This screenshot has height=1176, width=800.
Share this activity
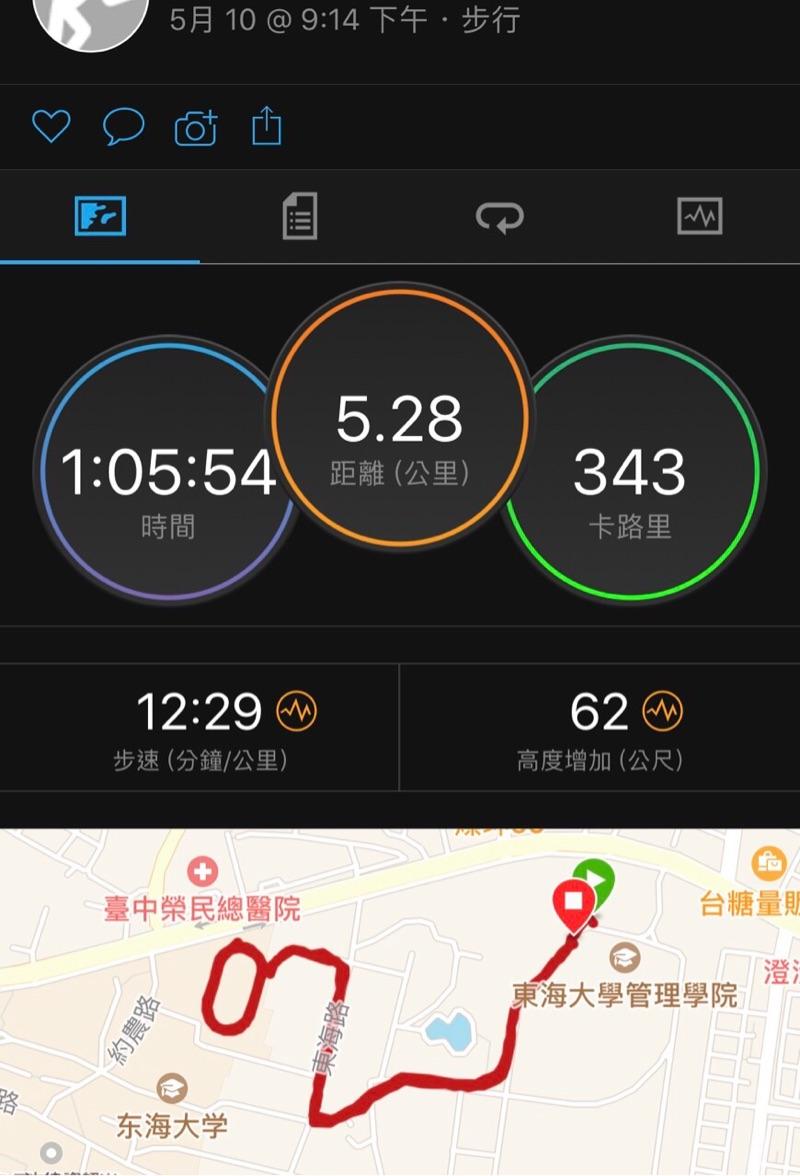[266, 127]
